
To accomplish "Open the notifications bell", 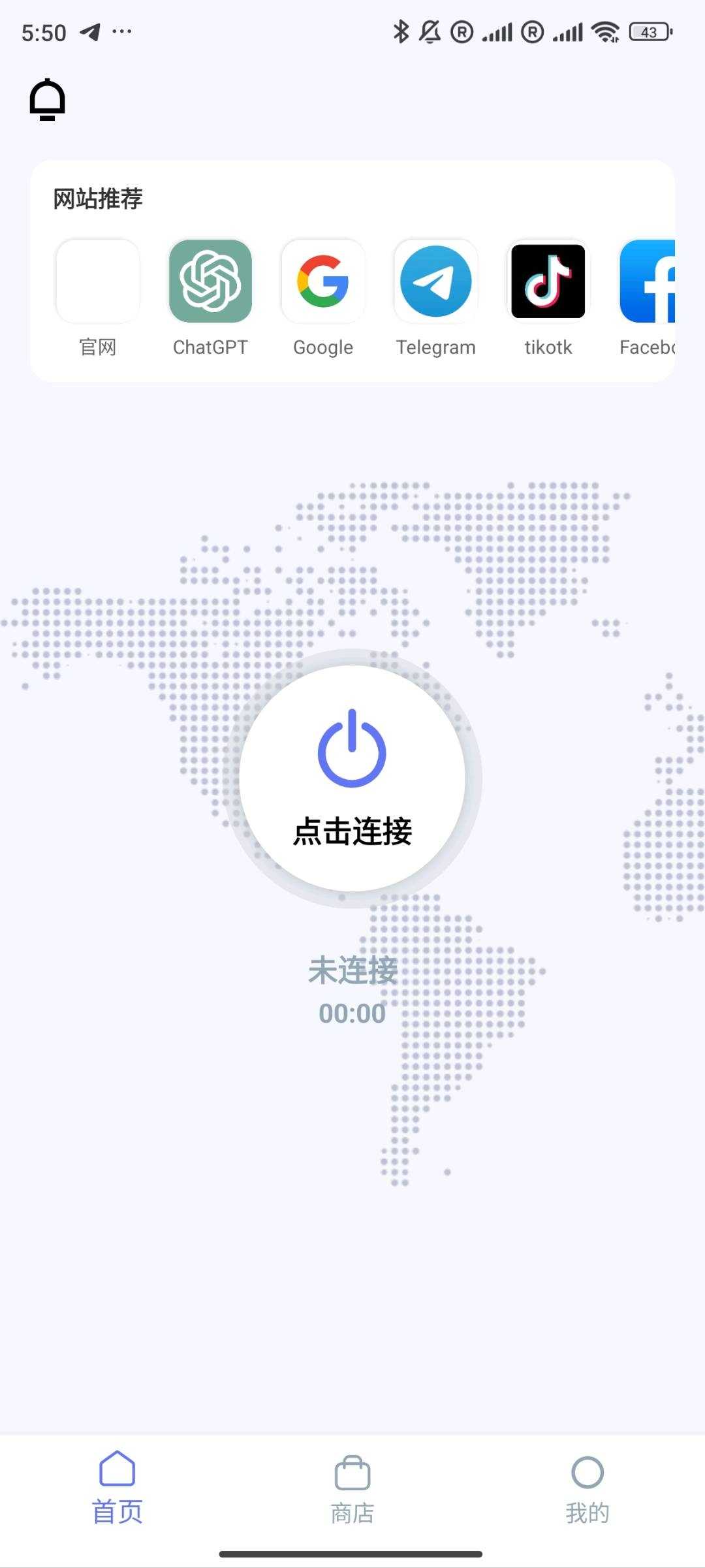I will (48, 99).
